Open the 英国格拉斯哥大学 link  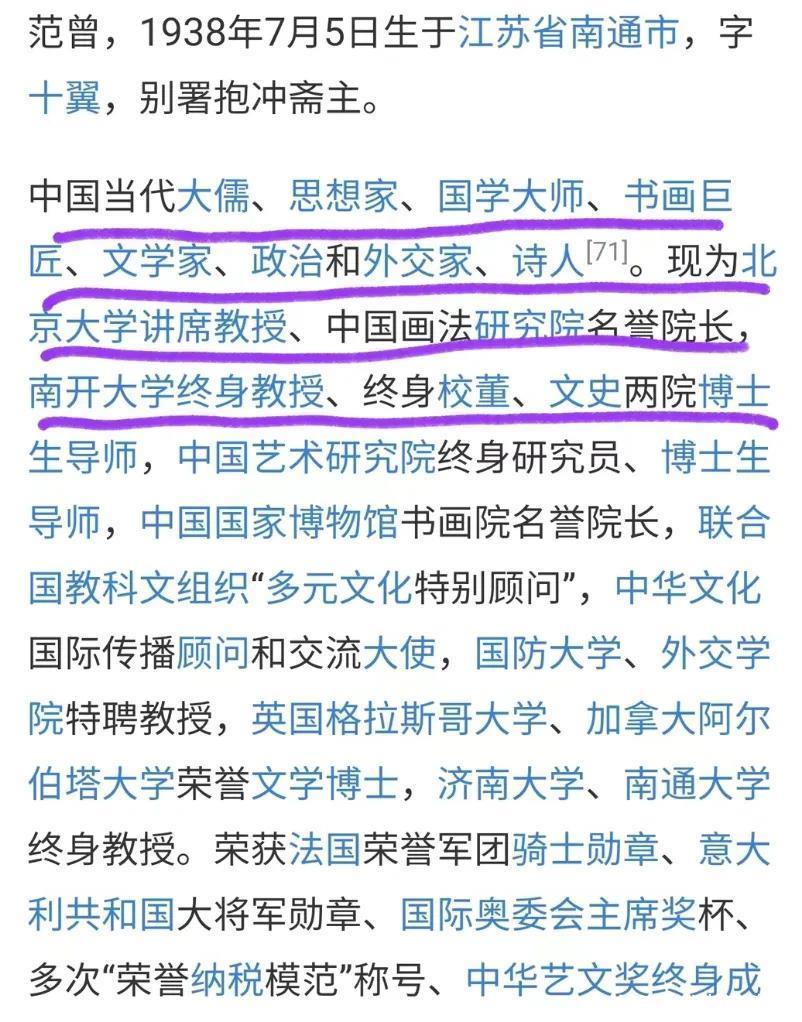point(398,719)
